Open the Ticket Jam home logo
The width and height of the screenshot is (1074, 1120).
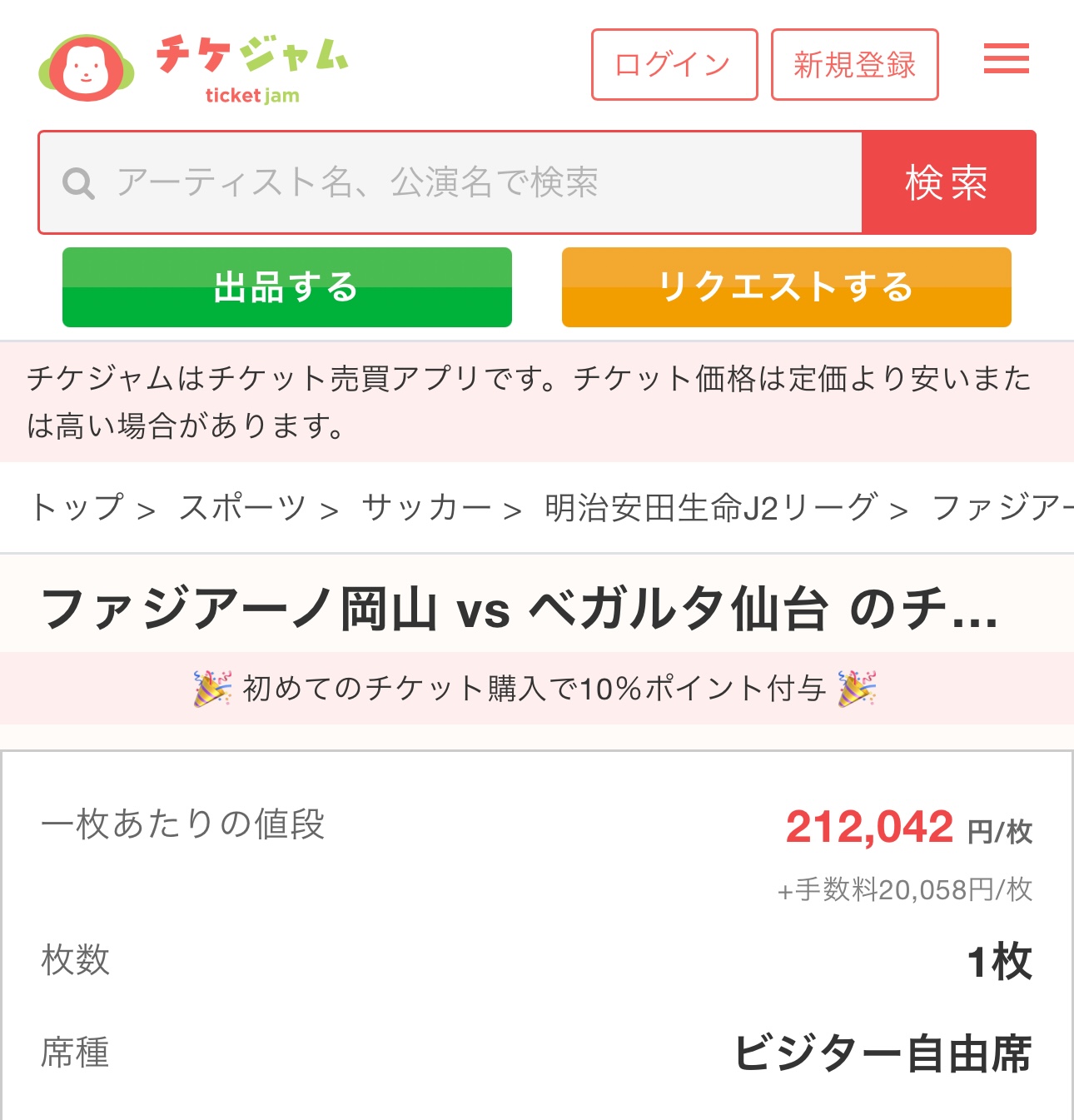pos(193,69)
